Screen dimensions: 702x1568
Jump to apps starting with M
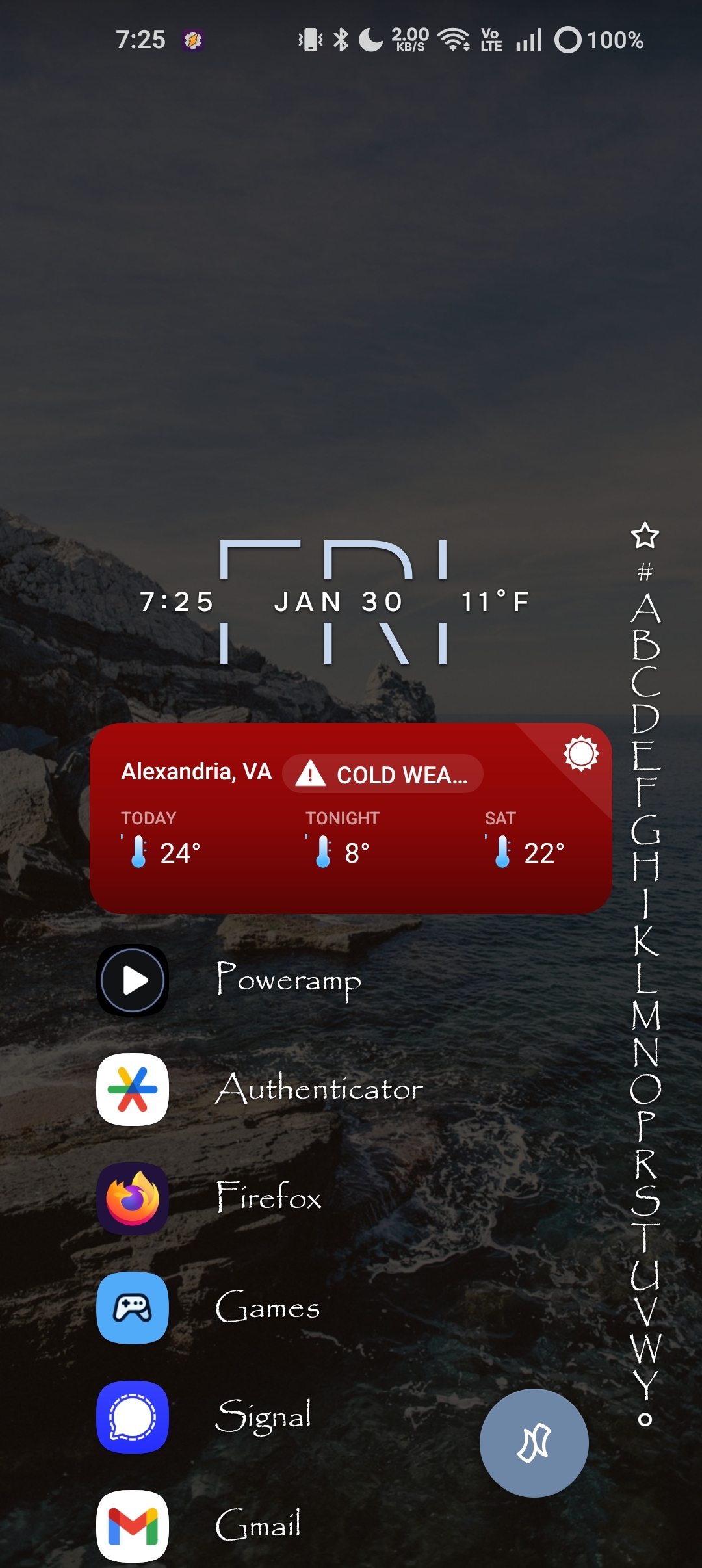pyautogui.click(x=645, y=1015)
